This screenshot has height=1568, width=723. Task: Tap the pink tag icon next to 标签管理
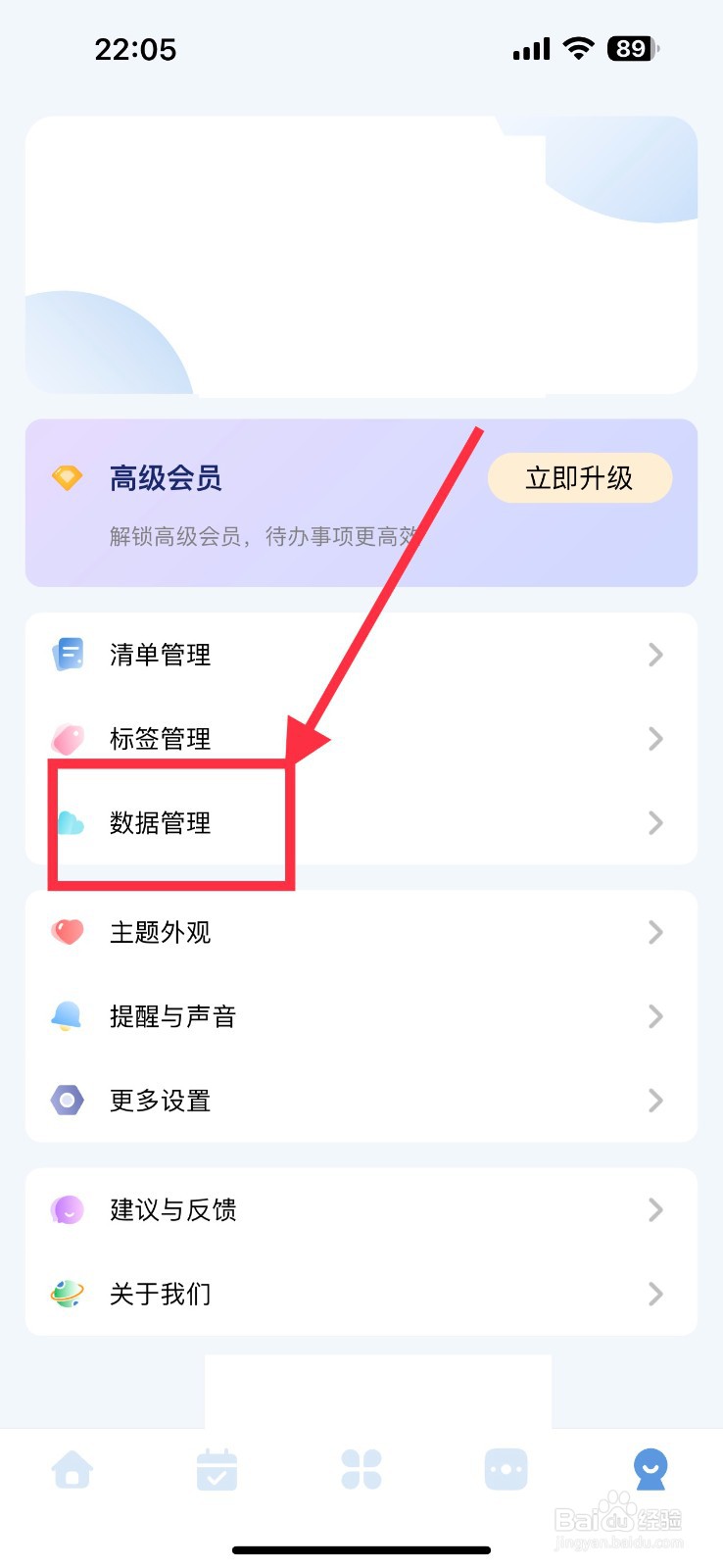coord(67,738)
